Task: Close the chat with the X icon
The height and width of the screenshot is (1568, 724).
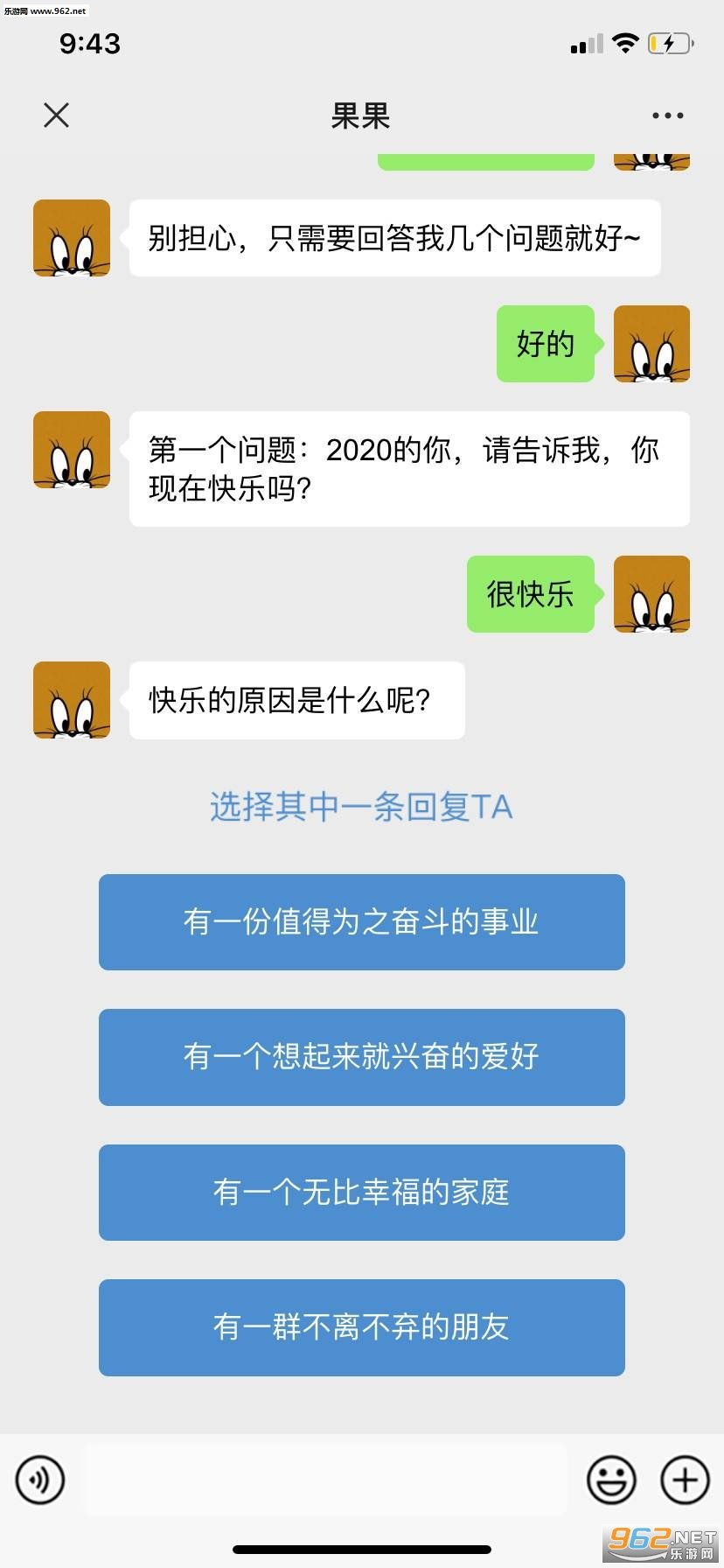Action: pos(56,115)
